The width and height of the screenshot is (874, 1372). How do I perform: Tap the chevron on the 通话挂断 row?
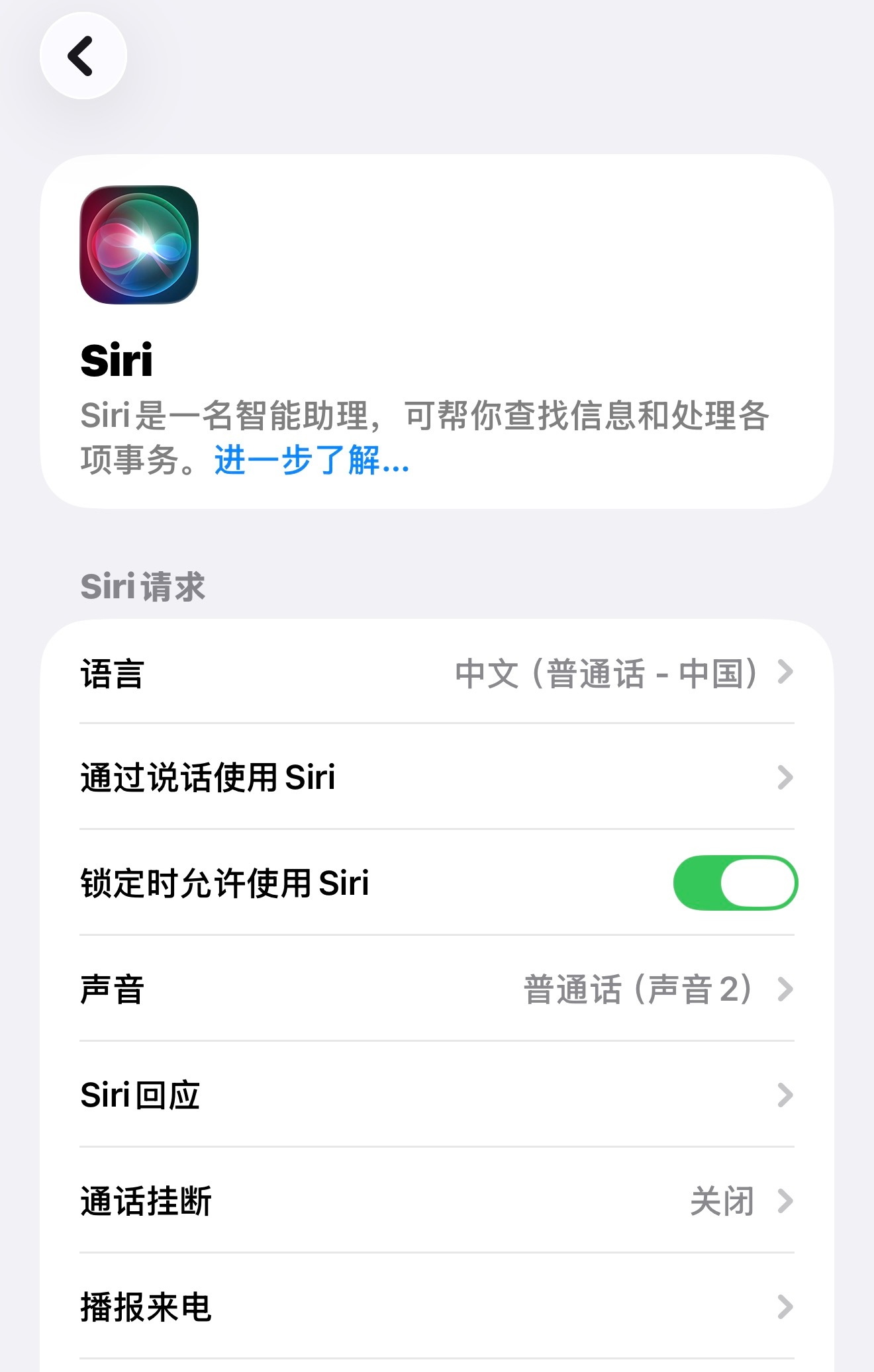click(x=784, y=1202)
